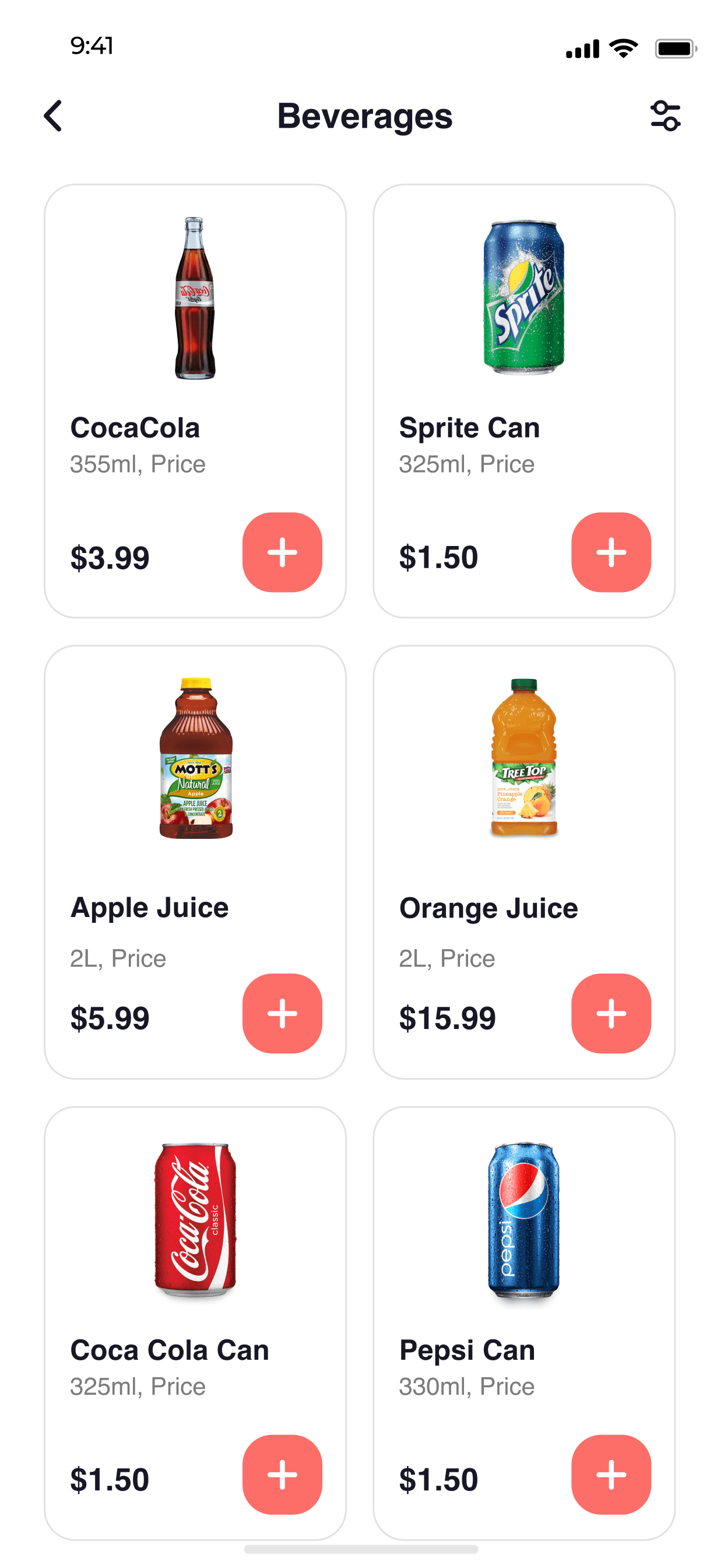Image resolution: width=724 pixels, height=1568 pixels.
Task: Add CocaCola 355ml to cart
Action: coord(282,552)
